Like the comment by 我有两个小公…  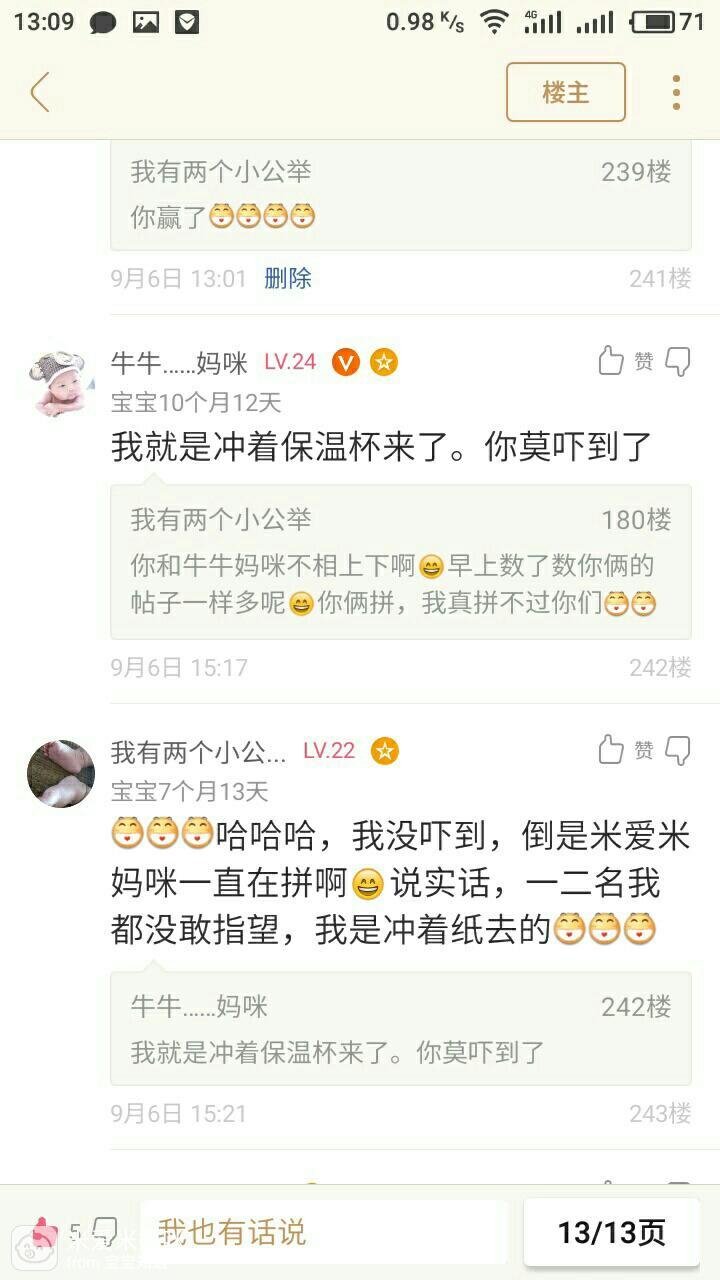(612, 750)
